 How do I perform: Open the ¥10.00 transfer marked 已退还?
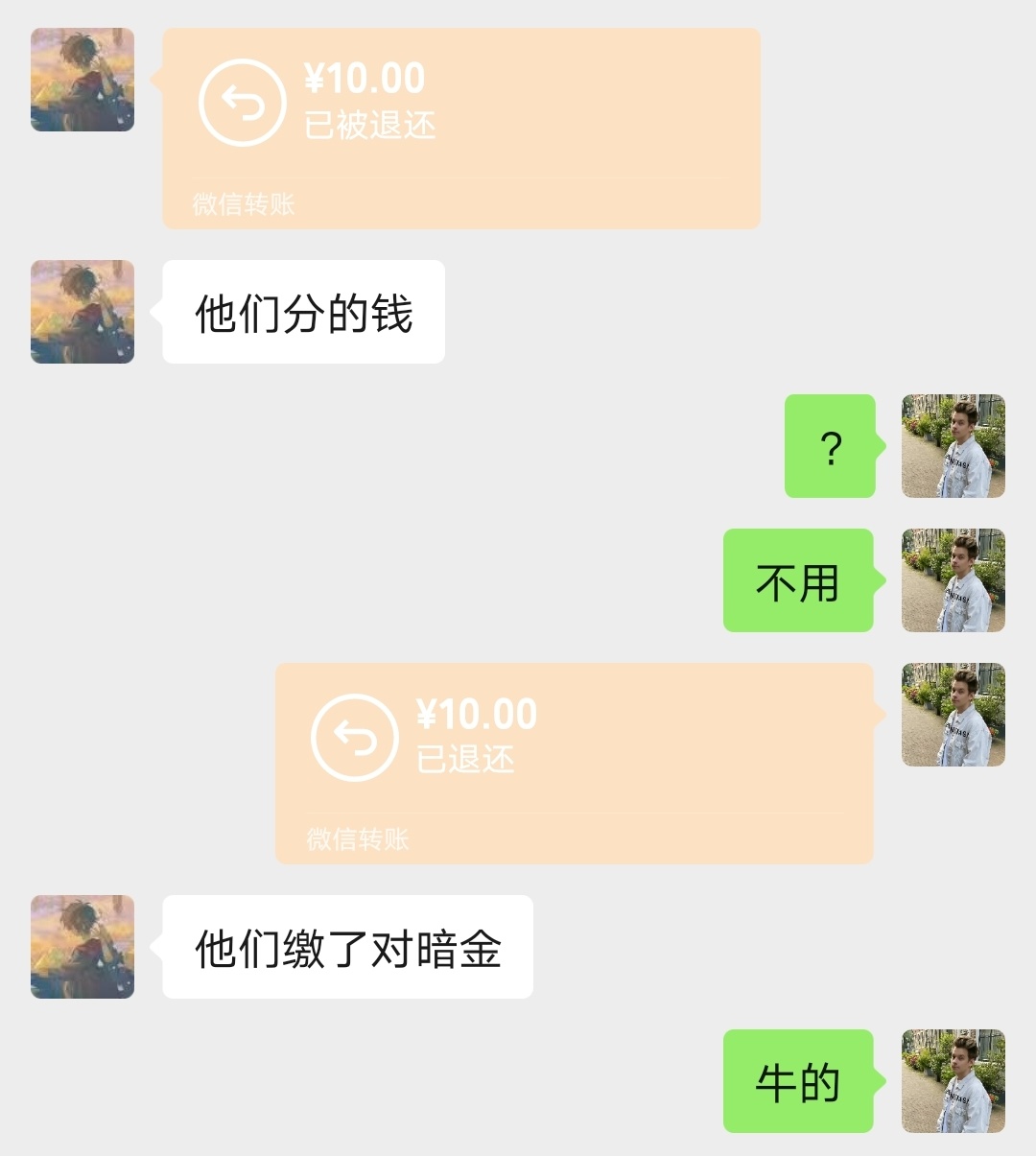(574, 763)
